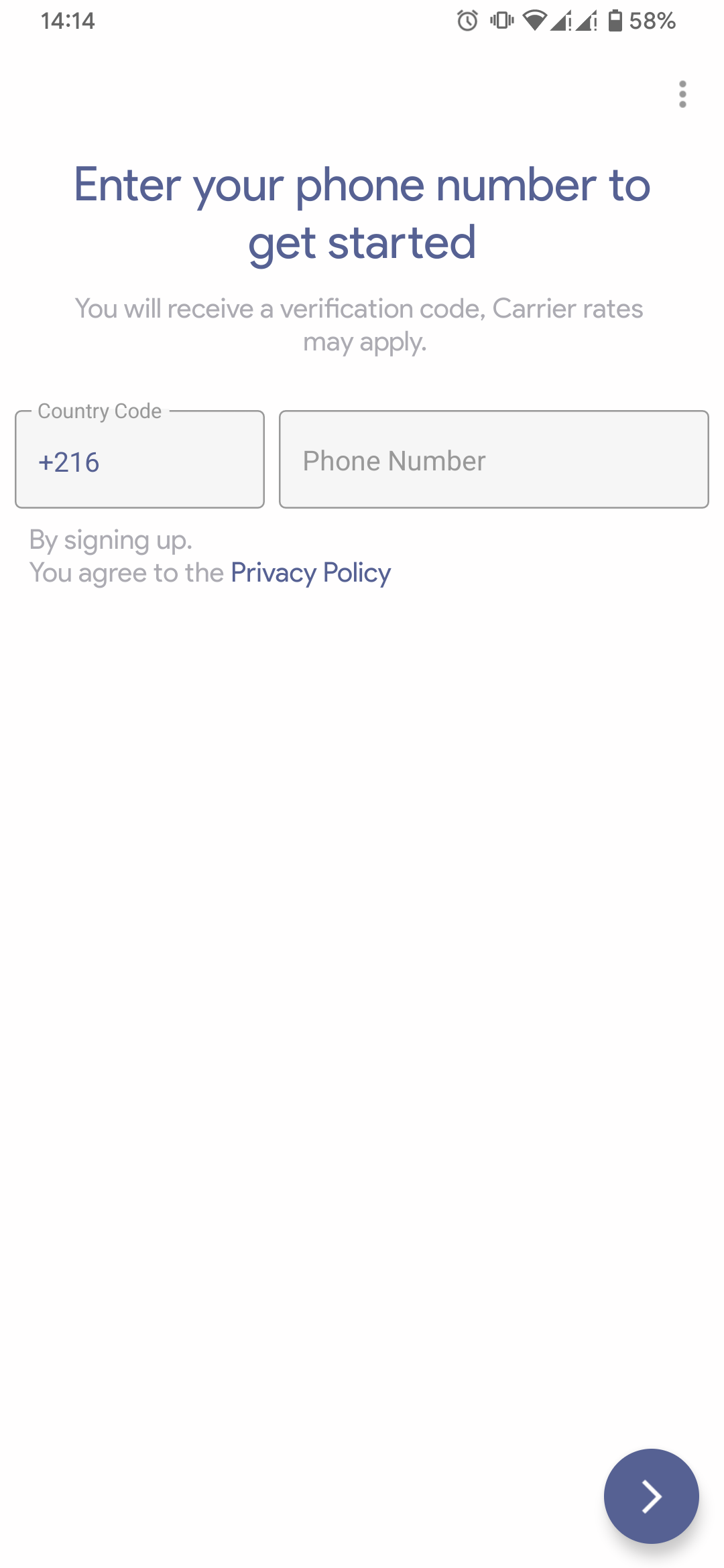
Task: Open the three-dot overflow menu
Action: click(682, 94)
